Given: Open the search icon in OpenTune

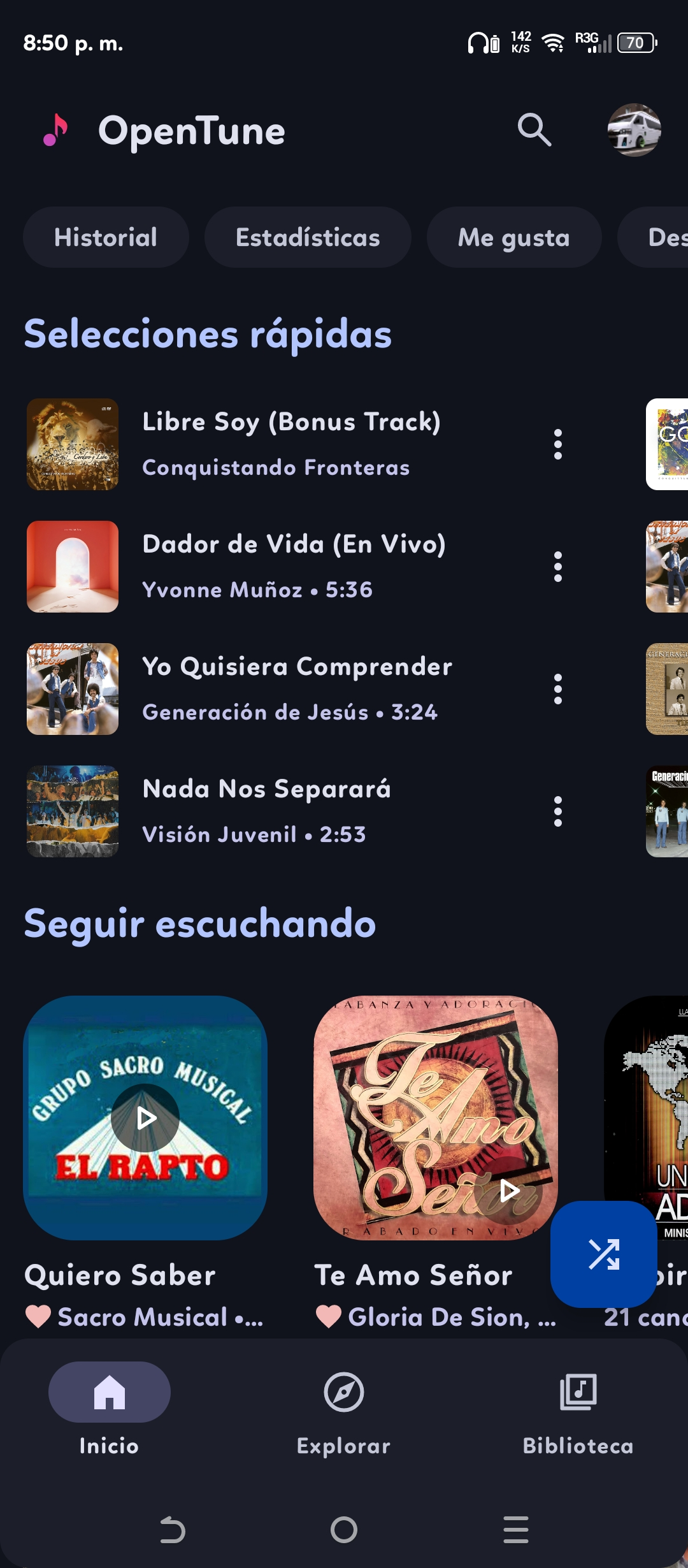Looking at the screenshot, I should [x=535, y=131].
